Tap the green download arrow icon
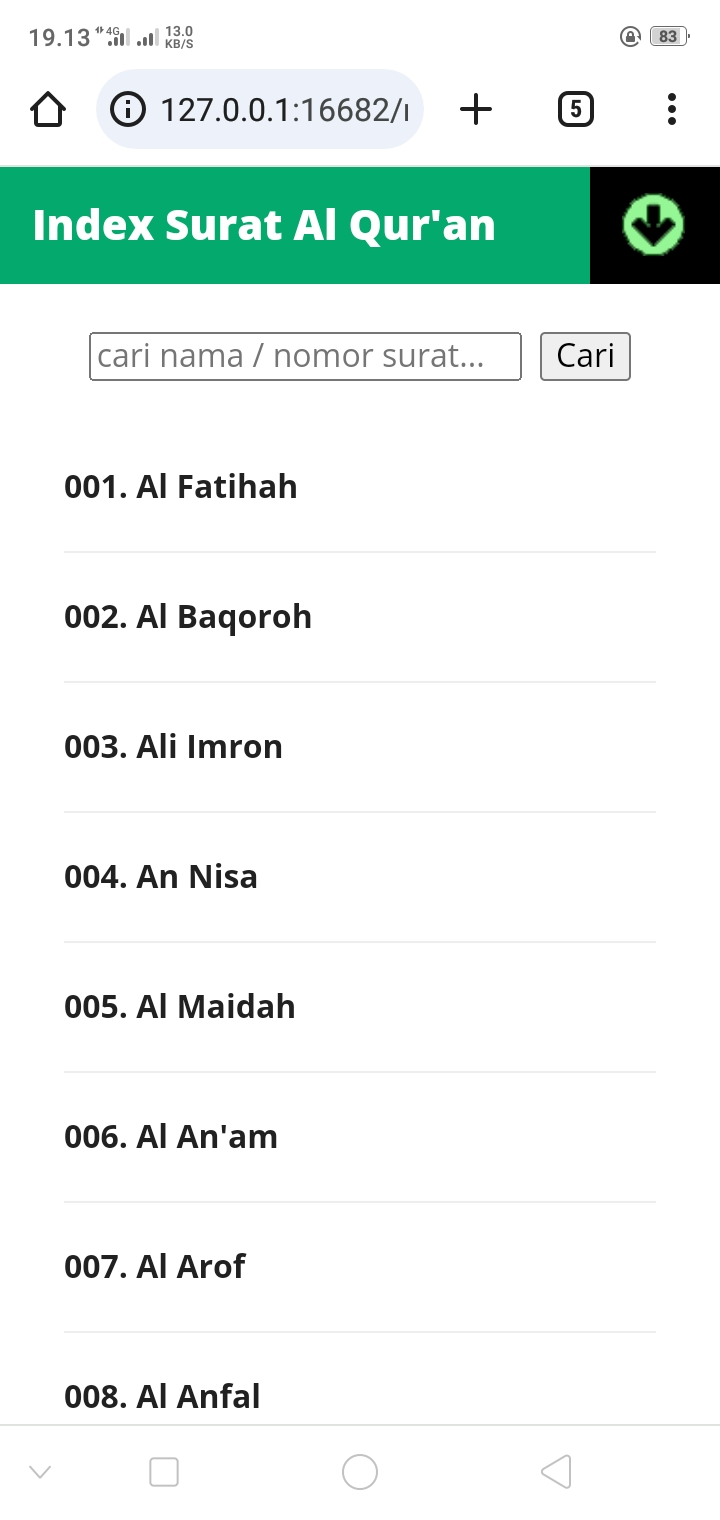 pyautogui.click(x=653, y=225)
